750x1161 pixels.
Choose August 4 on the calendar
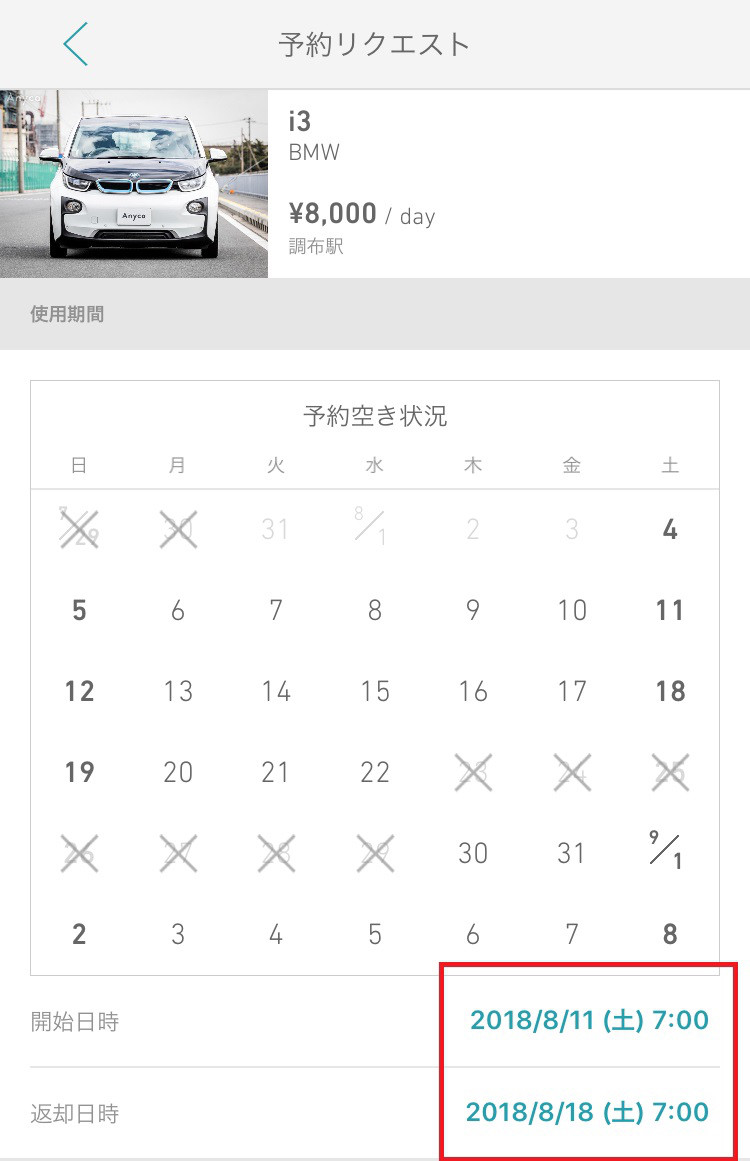coord(670,529)
